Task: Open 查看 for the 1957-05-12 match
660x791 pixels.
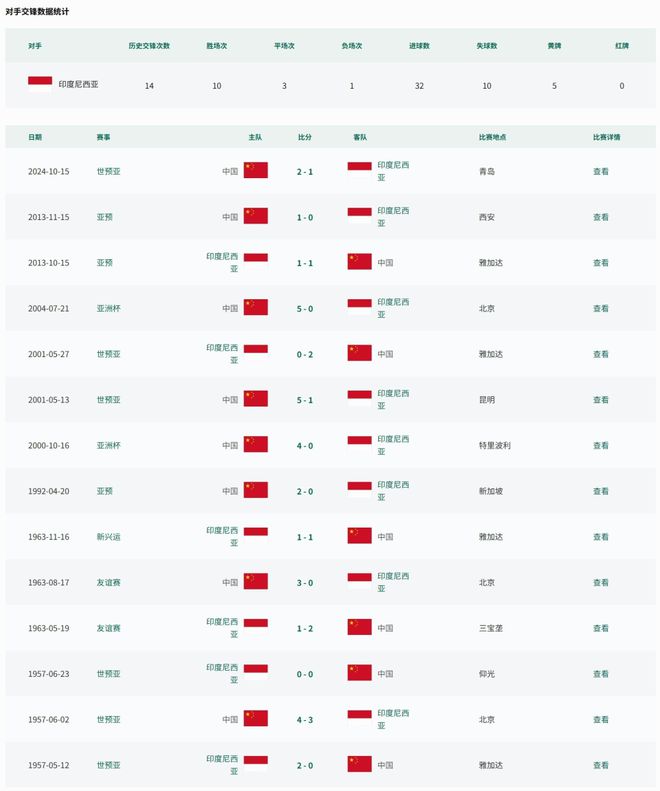Action: (600, 765)
